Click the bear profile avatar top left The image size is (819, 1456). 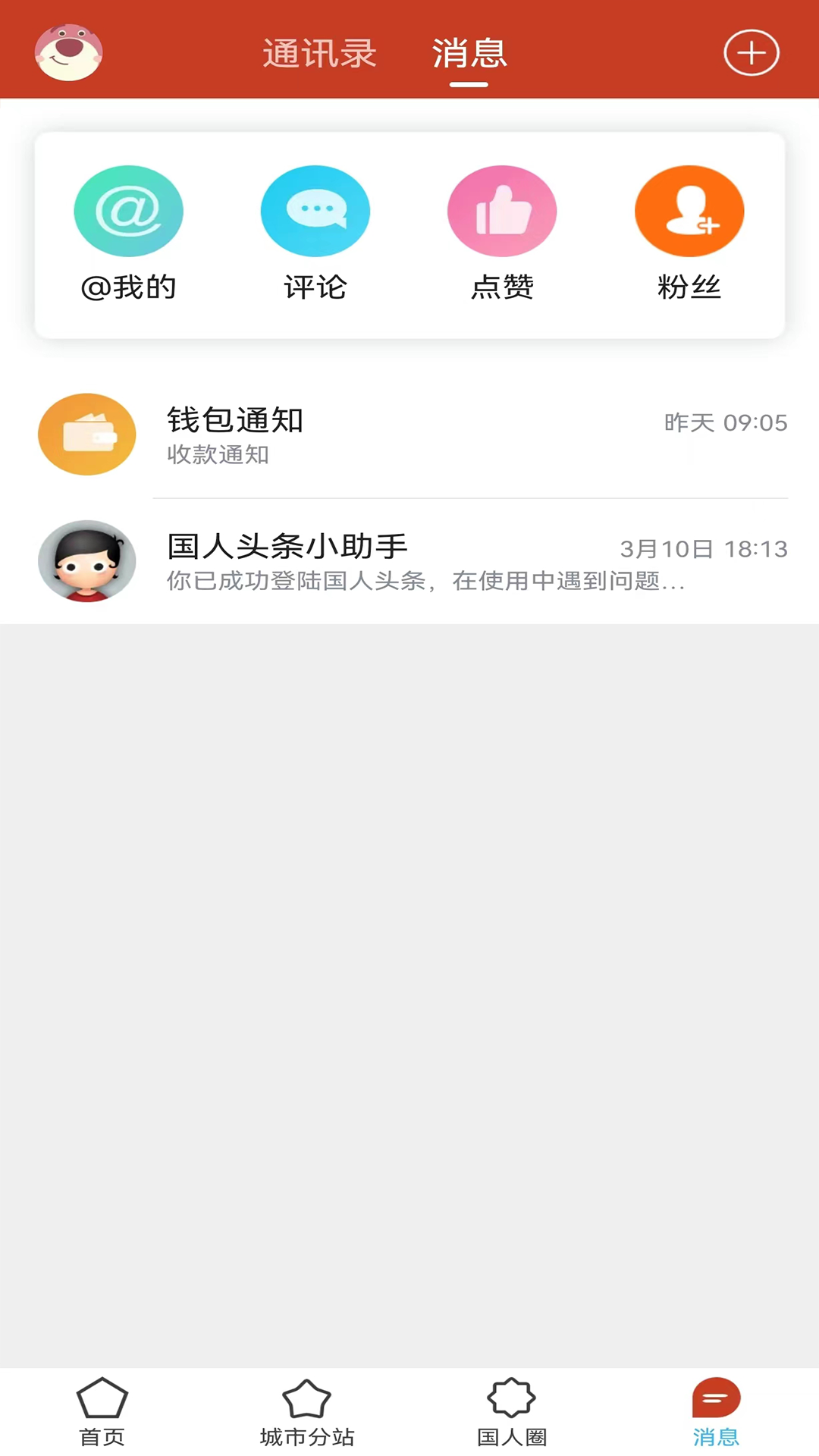pos(68,53)
